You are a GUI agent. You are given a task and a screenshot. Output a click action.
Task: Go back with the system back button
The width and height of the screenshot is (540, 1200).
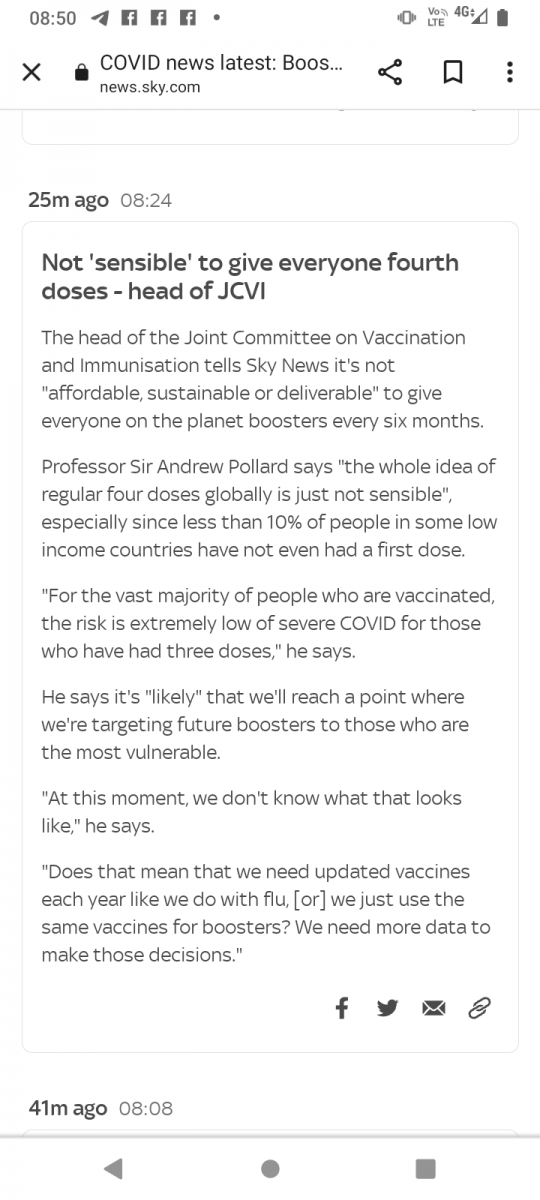pyautogui.click(x=113, y=1168)
